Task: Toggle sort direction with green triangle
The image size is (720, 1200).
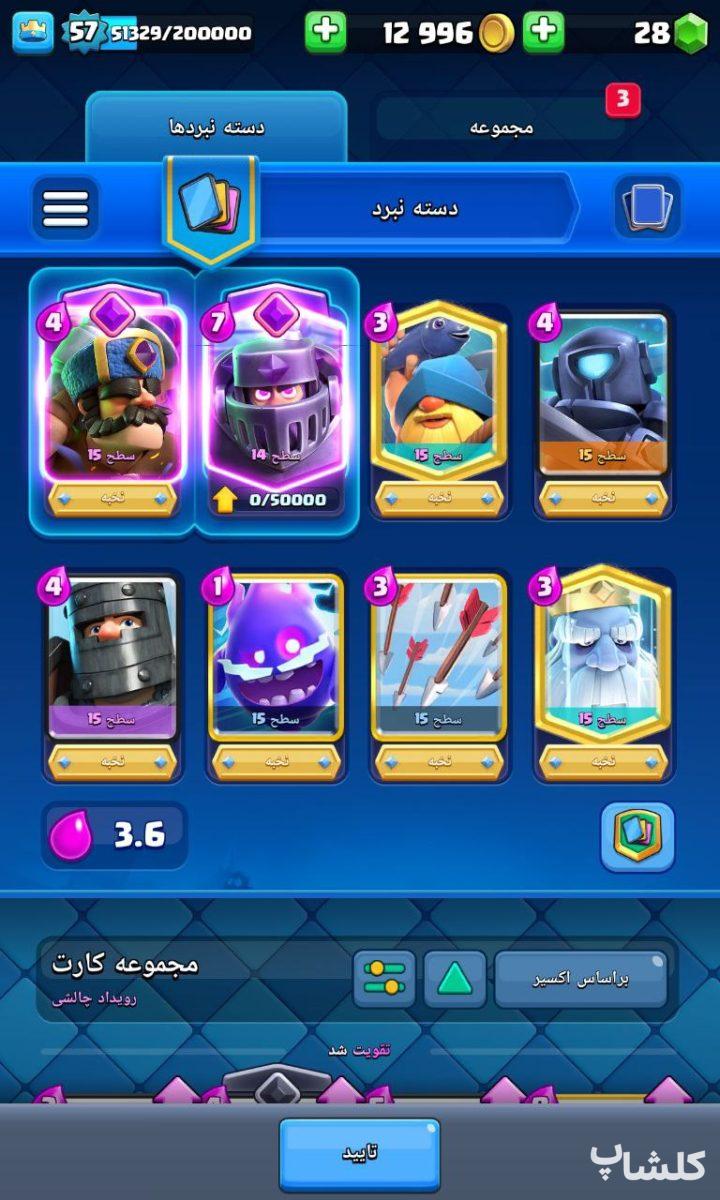Action: (455, 978)
